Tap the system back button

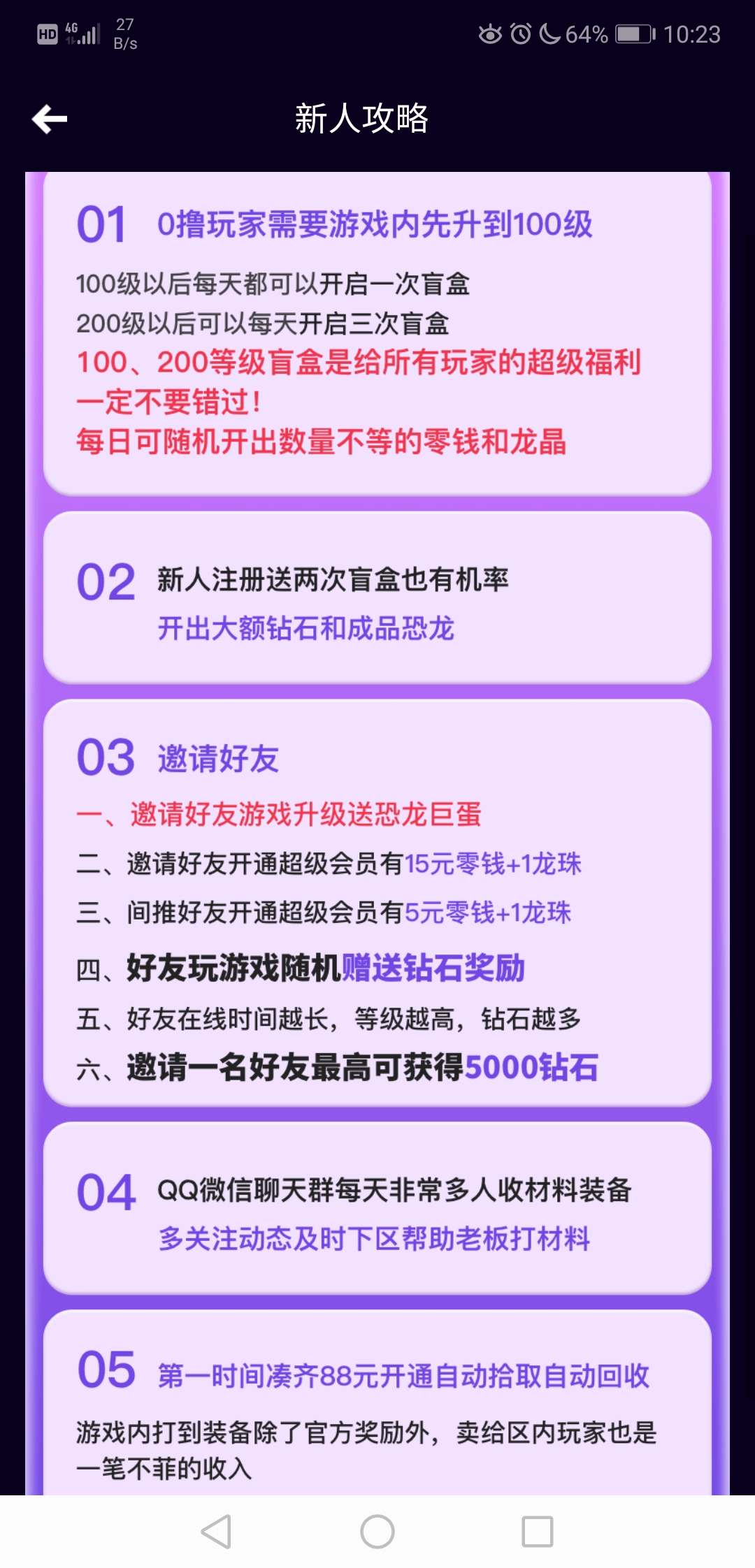(x=217, y=1532)
